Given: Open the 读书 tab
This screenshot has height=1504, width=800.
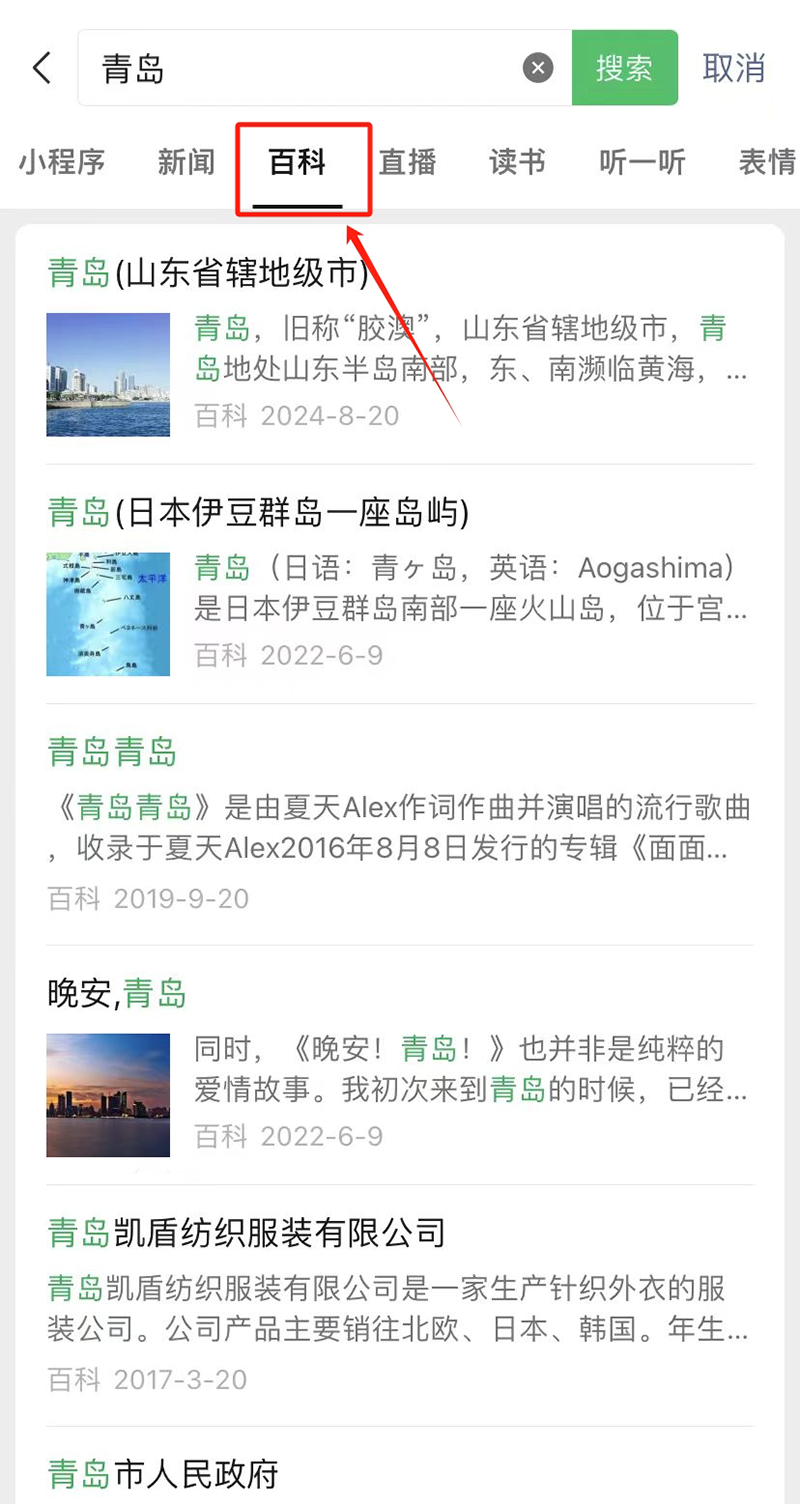Looking at the screenshot, I should click(x=517, y=162).
